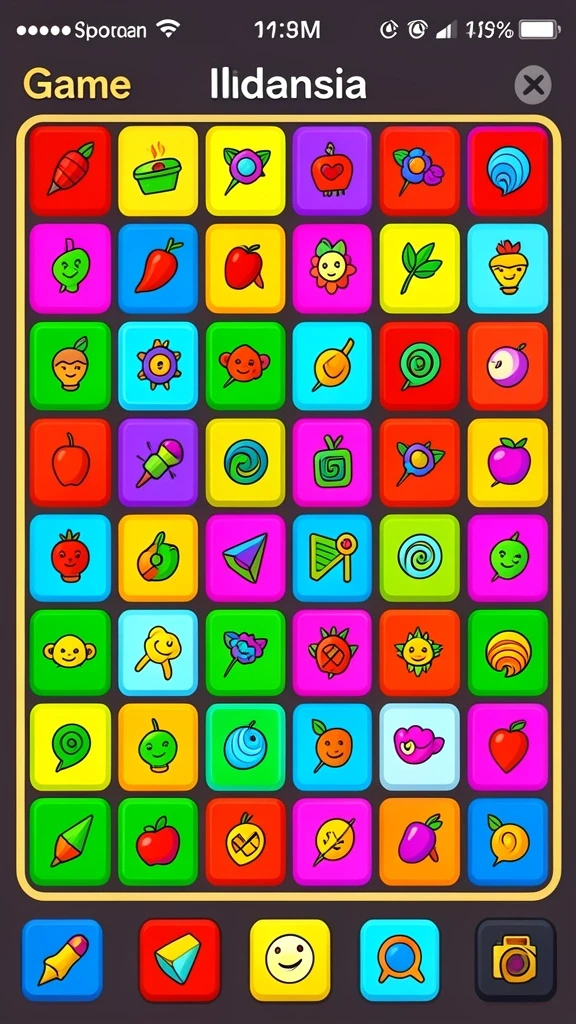
Task: Tap the chili pepper on the blue tile
Action: click(157, 268)
